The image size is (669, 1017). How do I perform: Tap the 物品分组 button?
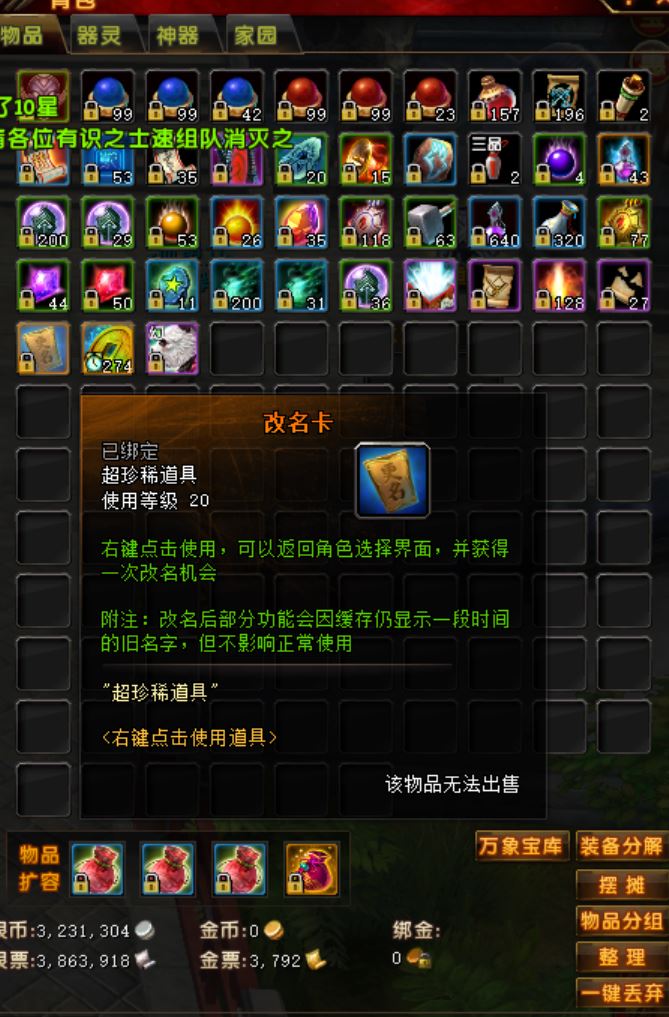click(x=621, y=920)
